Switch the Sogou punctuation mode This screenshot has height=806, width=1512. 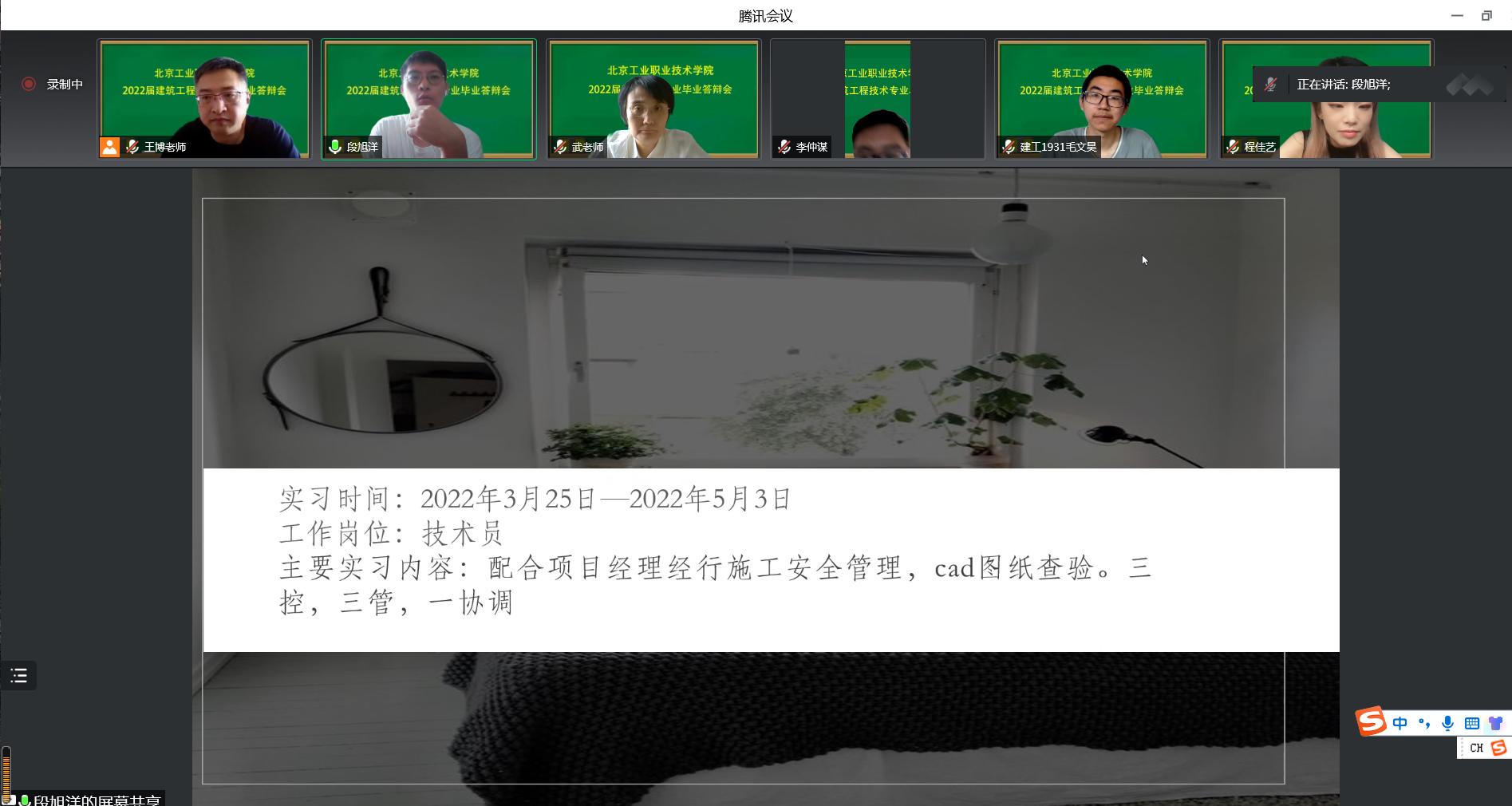[x=1423, y=723]
